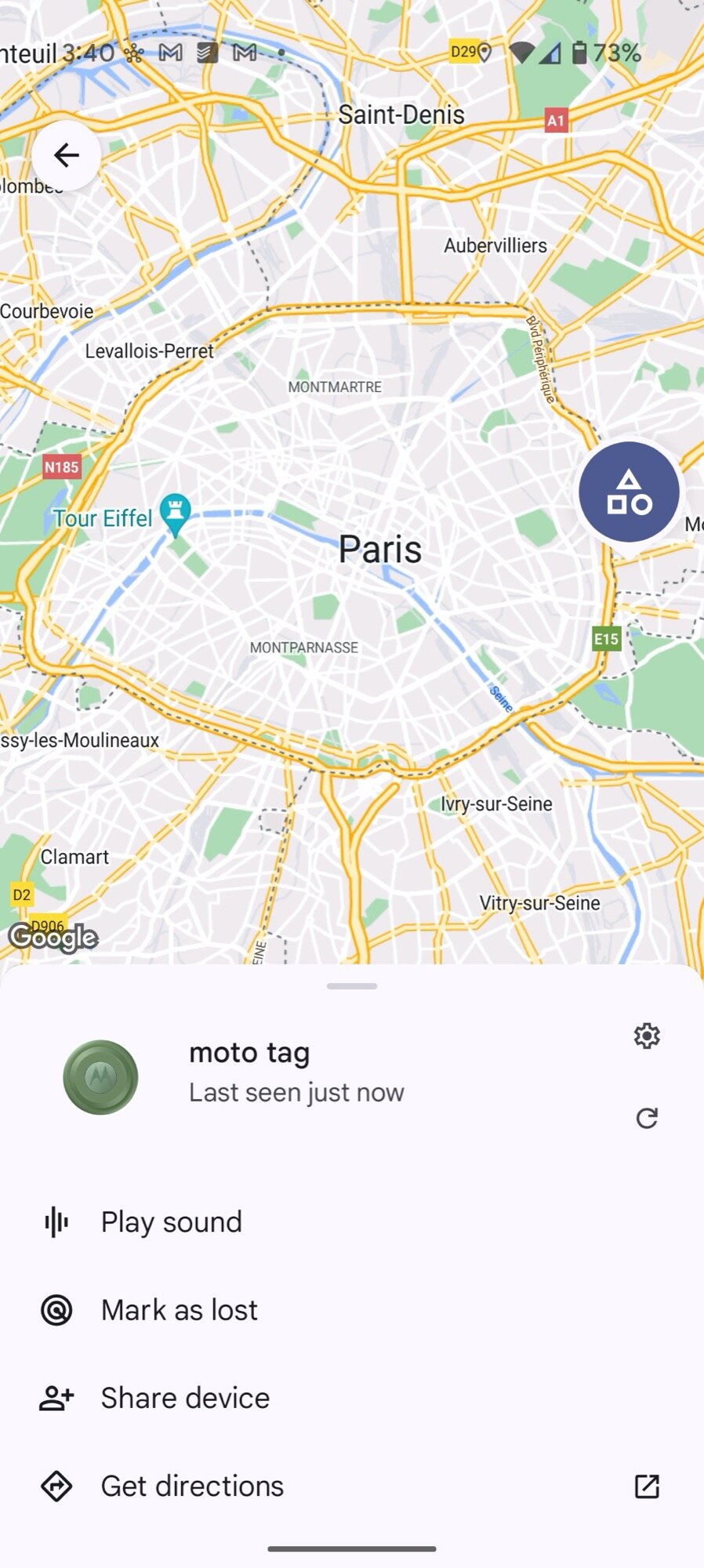The width and height of the screenshot is (704, 1568).
Task: Mark the moto tag as lost
Action: [x=179, y=1310]
